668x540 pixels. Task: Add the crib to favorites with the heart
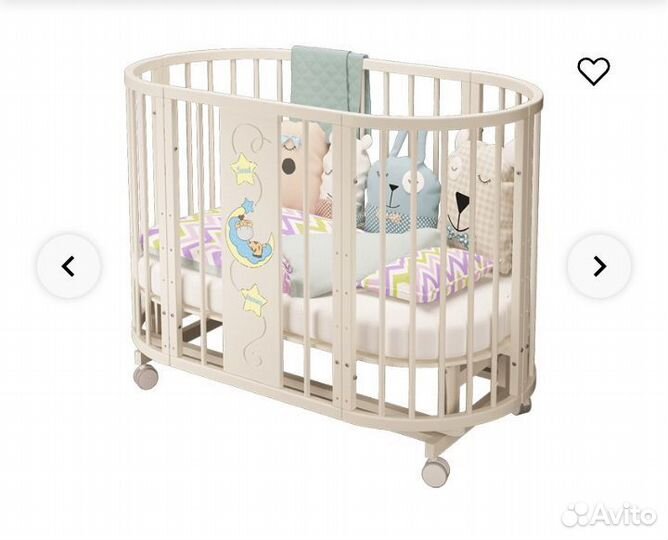tap(593, 71)
